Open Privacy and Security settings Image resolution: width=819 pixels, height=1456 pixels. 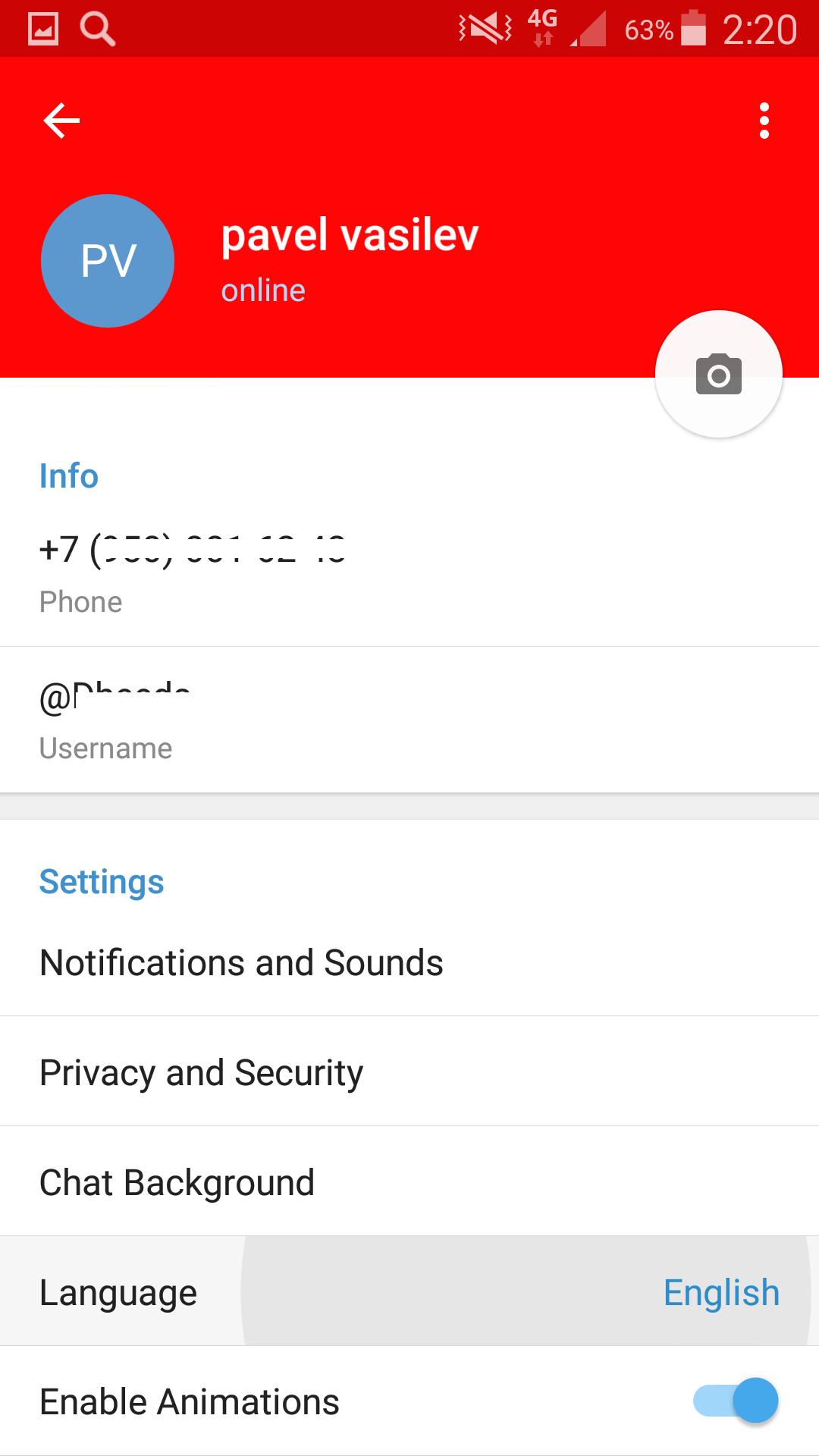point(409,1072)
